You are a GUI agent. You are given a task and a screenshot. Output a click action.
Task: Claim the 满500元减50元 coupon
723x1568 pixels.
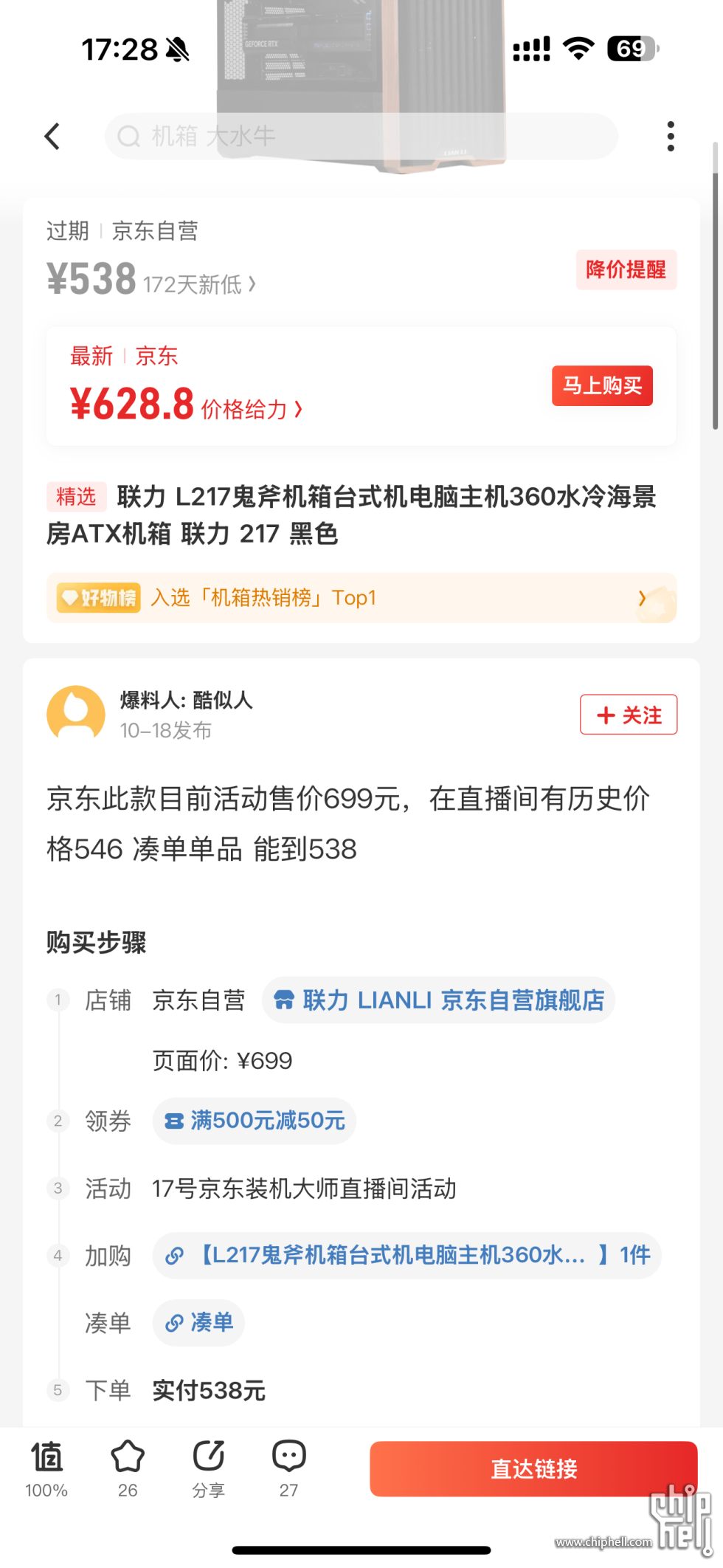pyautogui.click(x=255, y=1121)
